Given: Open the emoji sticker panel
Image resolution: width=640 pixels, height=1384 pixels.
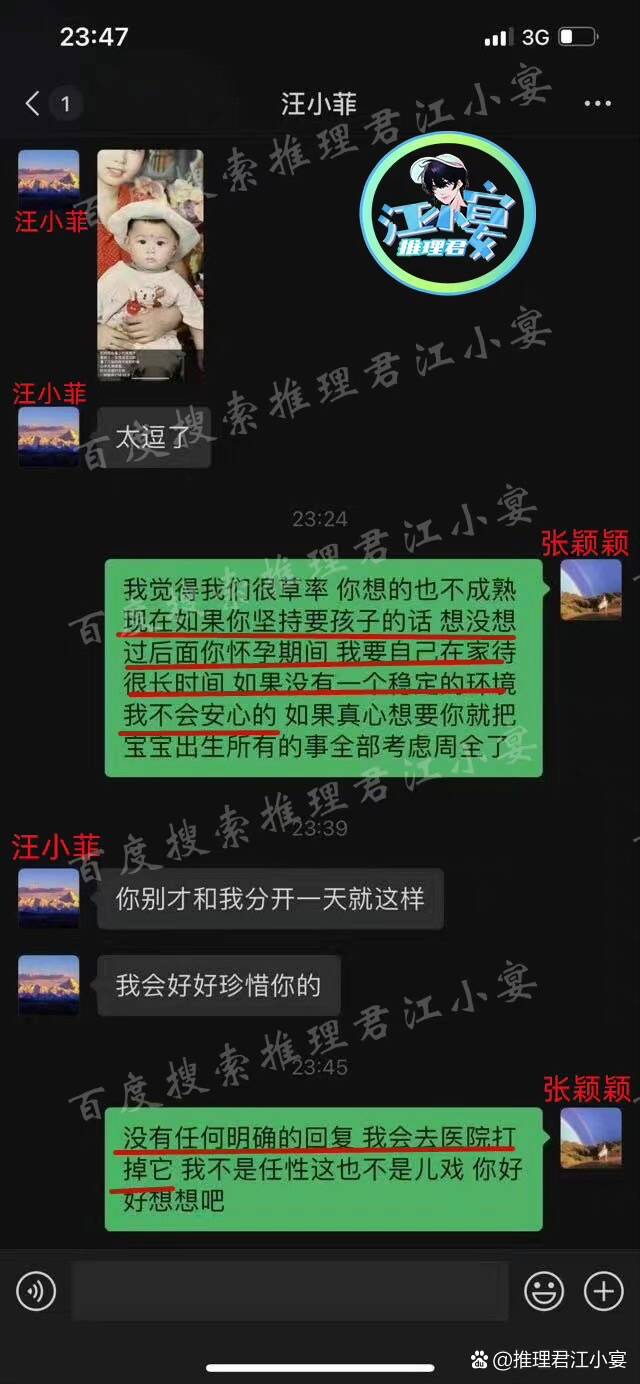Looking at the screenshot, I should 544,1292.
